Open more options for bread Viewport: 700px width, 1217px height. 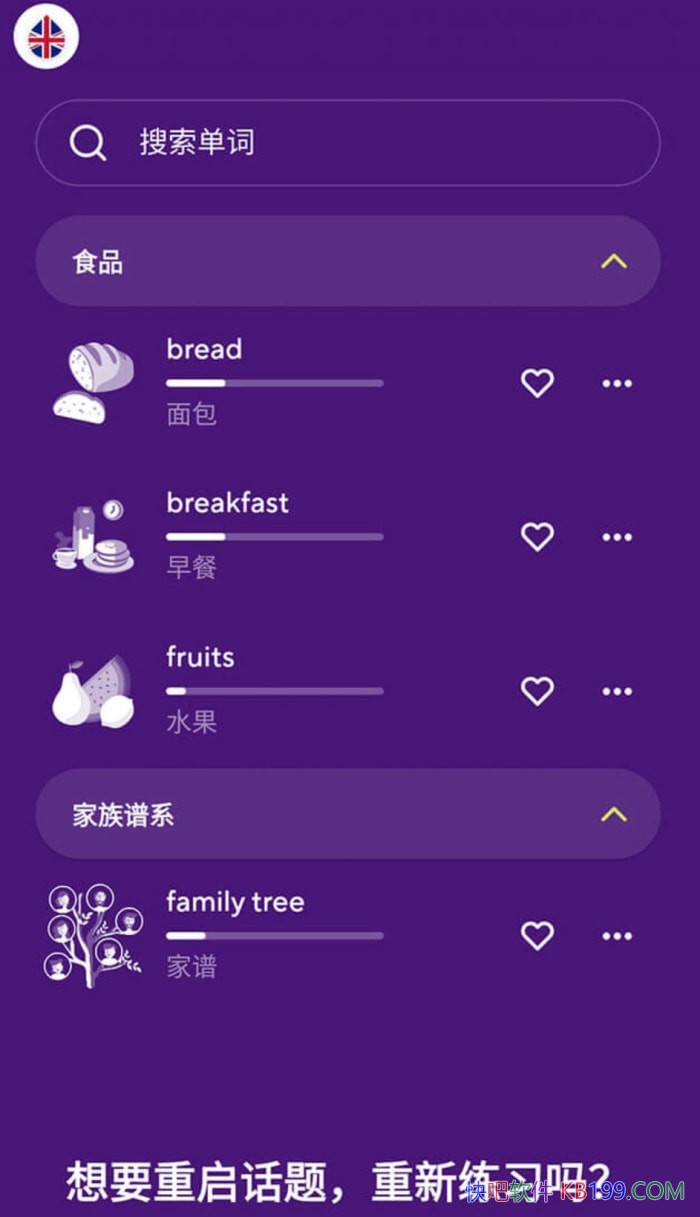point(617,383)
